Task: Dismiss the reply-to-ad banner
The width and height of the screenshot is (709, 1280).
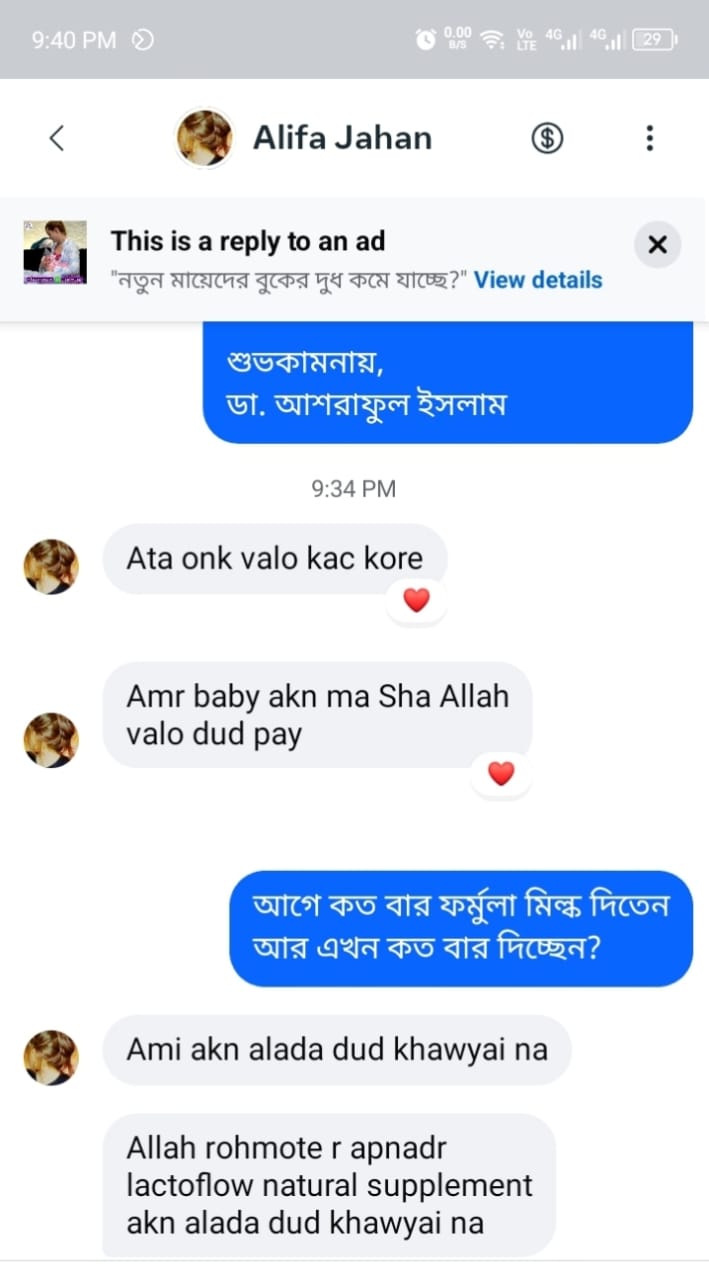Action: [x=657, y=245]
